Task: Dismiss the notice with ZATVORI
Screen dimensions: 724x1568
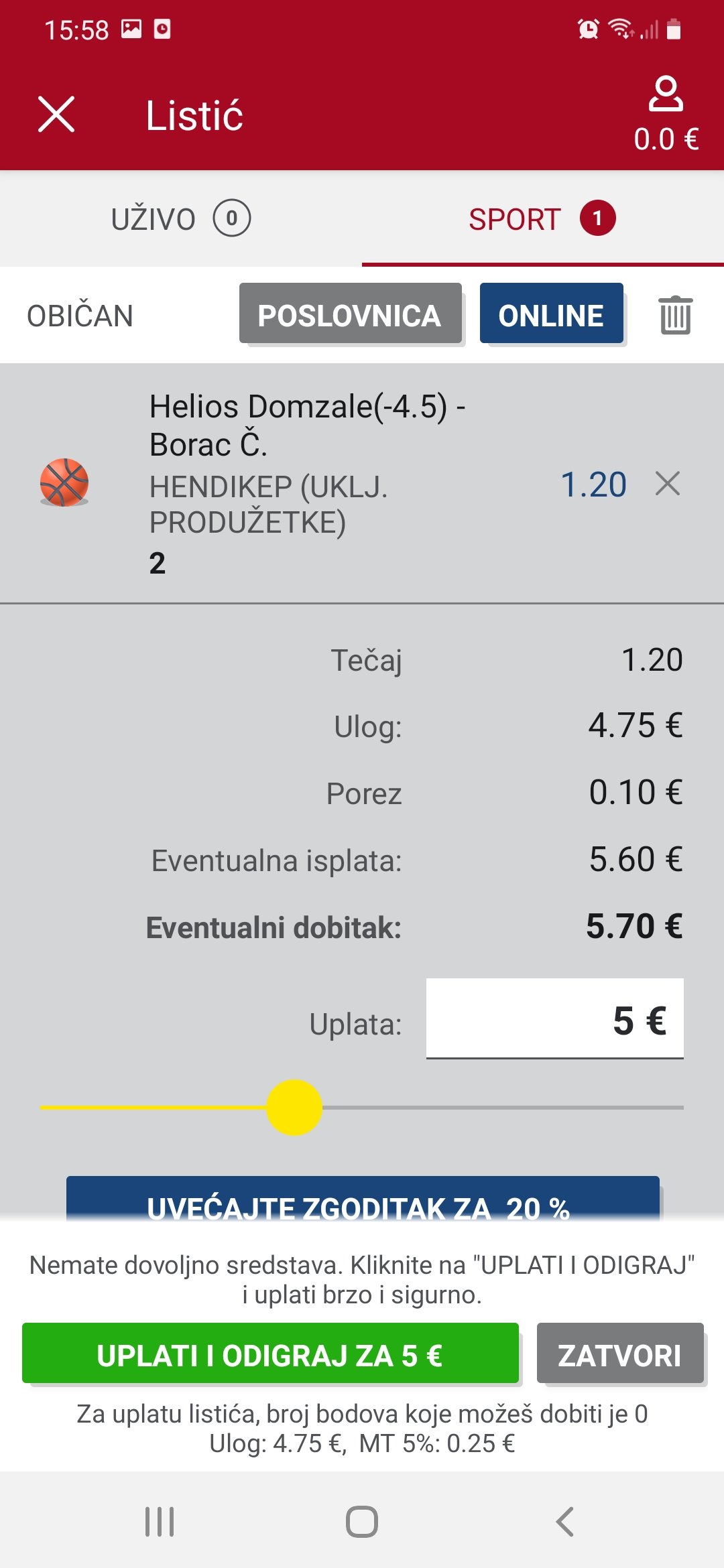Action: (x=619, y=1354)
